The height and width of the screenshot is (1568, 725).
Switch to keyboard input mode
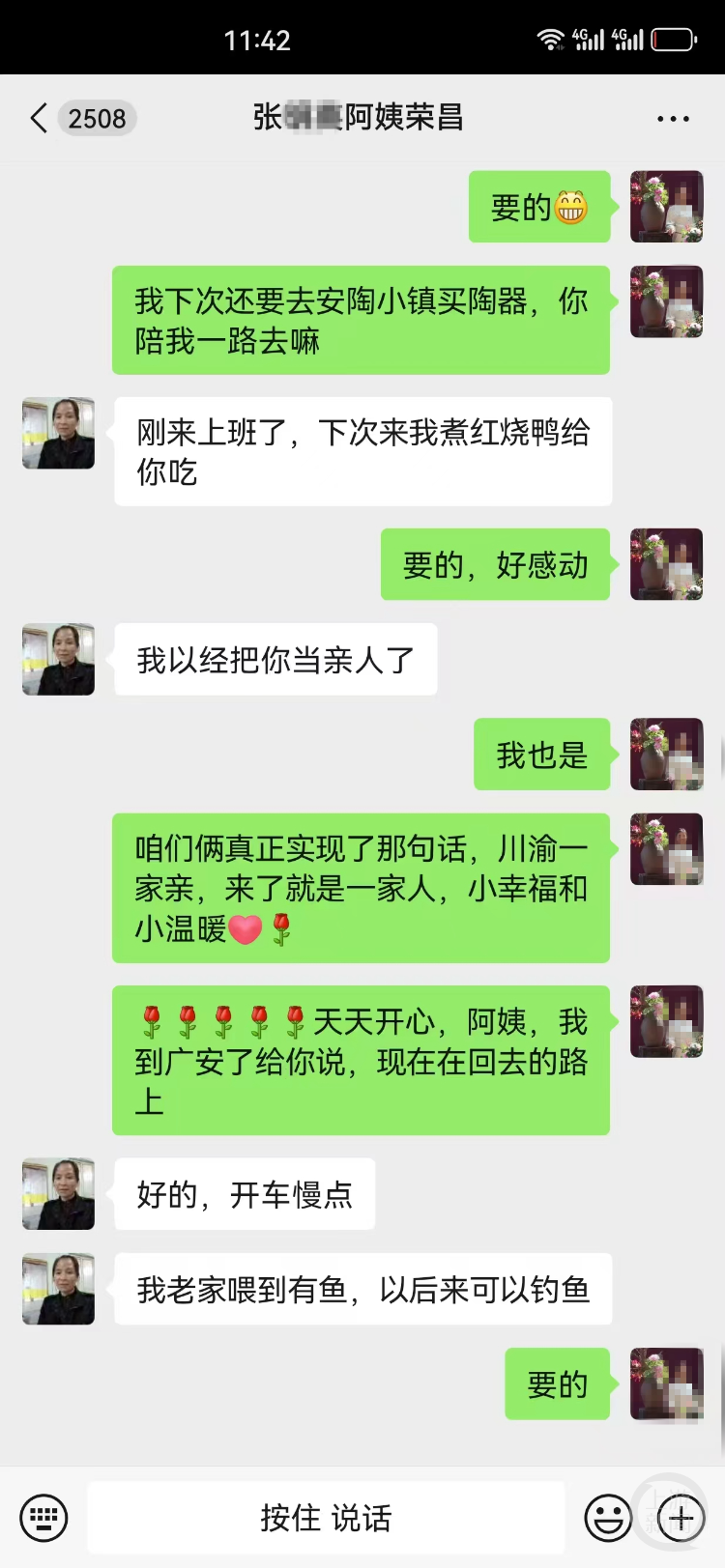pos(43,1518)
